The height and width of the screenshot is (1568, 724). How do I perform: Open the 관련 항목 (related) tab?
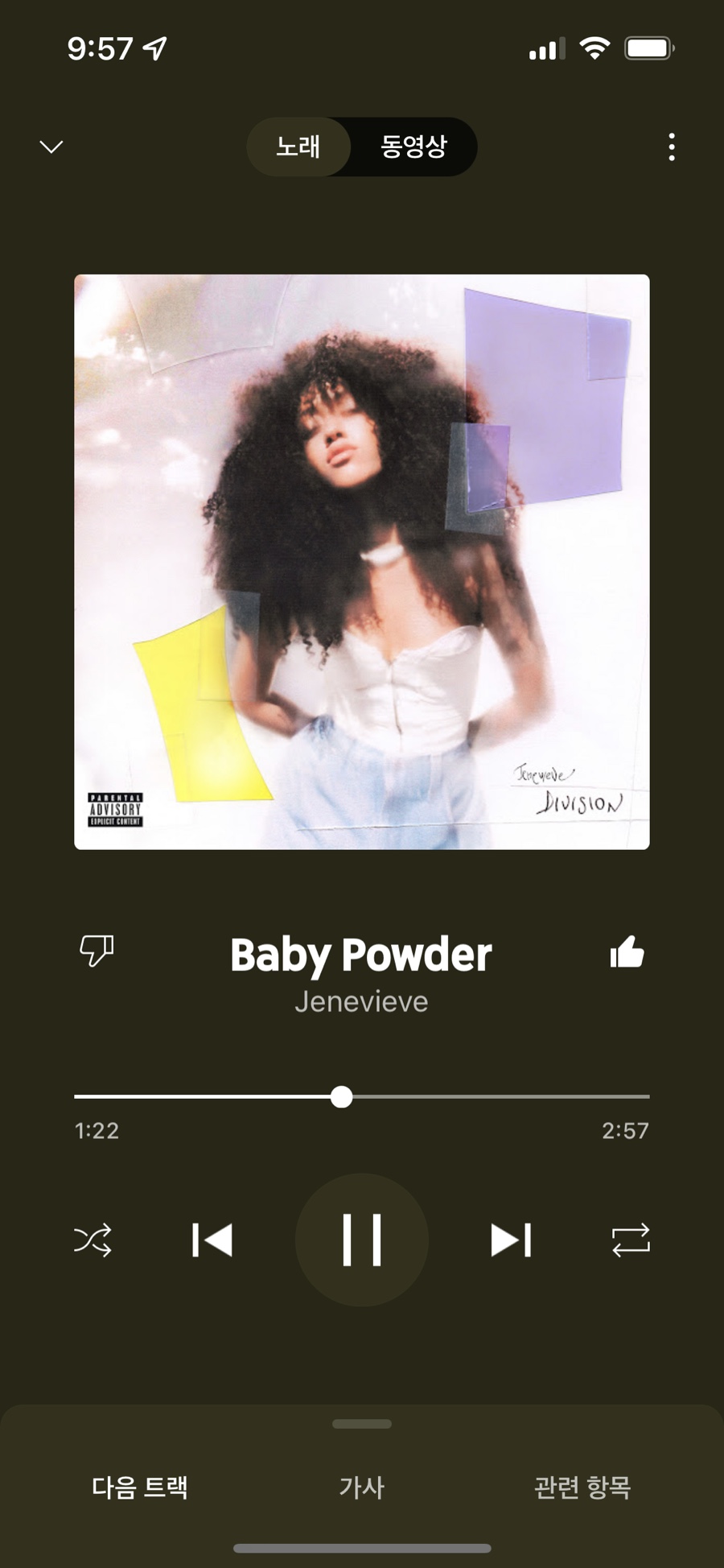582,1487
